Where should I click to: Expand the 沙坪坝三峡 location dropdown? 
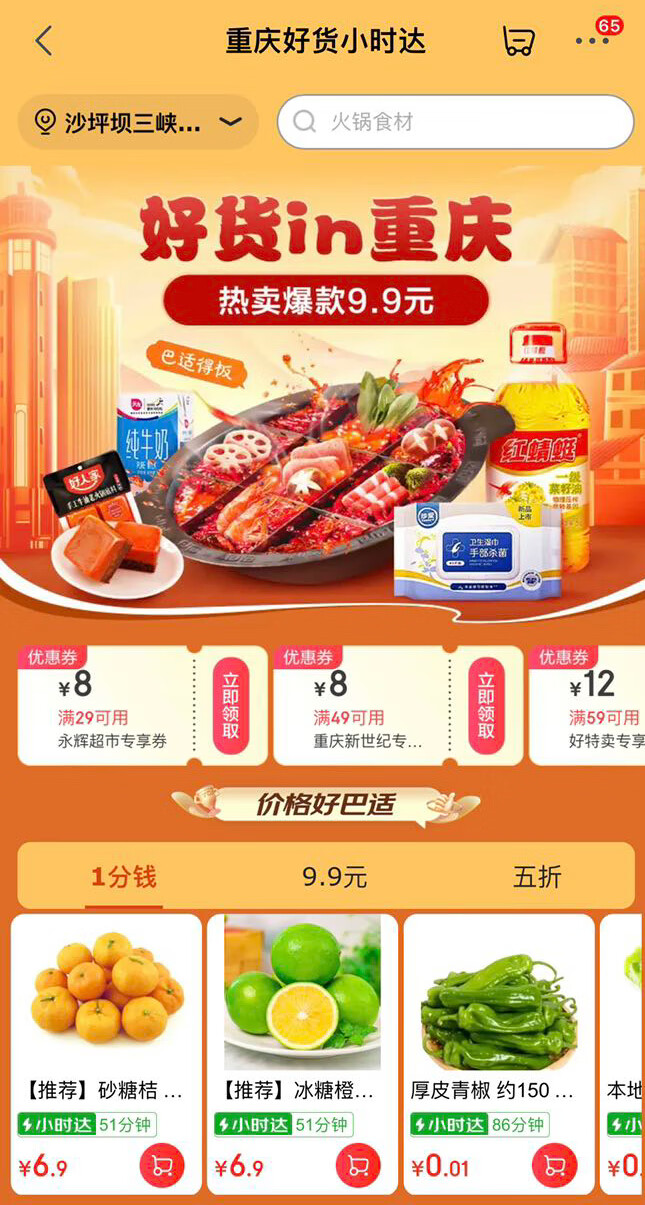click(138, 122)
